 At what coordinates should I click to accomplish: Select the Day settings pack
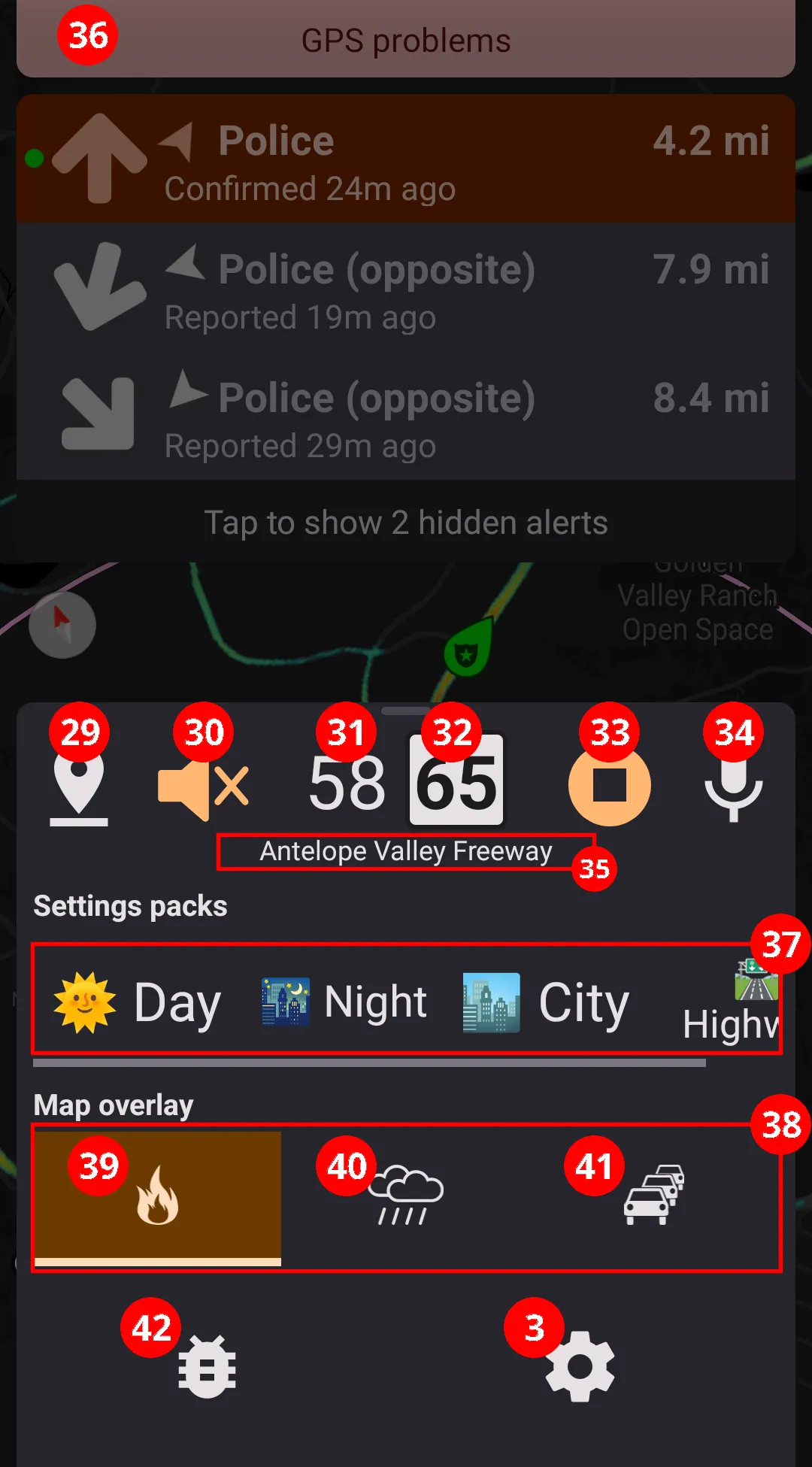pyautogui.click(x=138, y=1002)
